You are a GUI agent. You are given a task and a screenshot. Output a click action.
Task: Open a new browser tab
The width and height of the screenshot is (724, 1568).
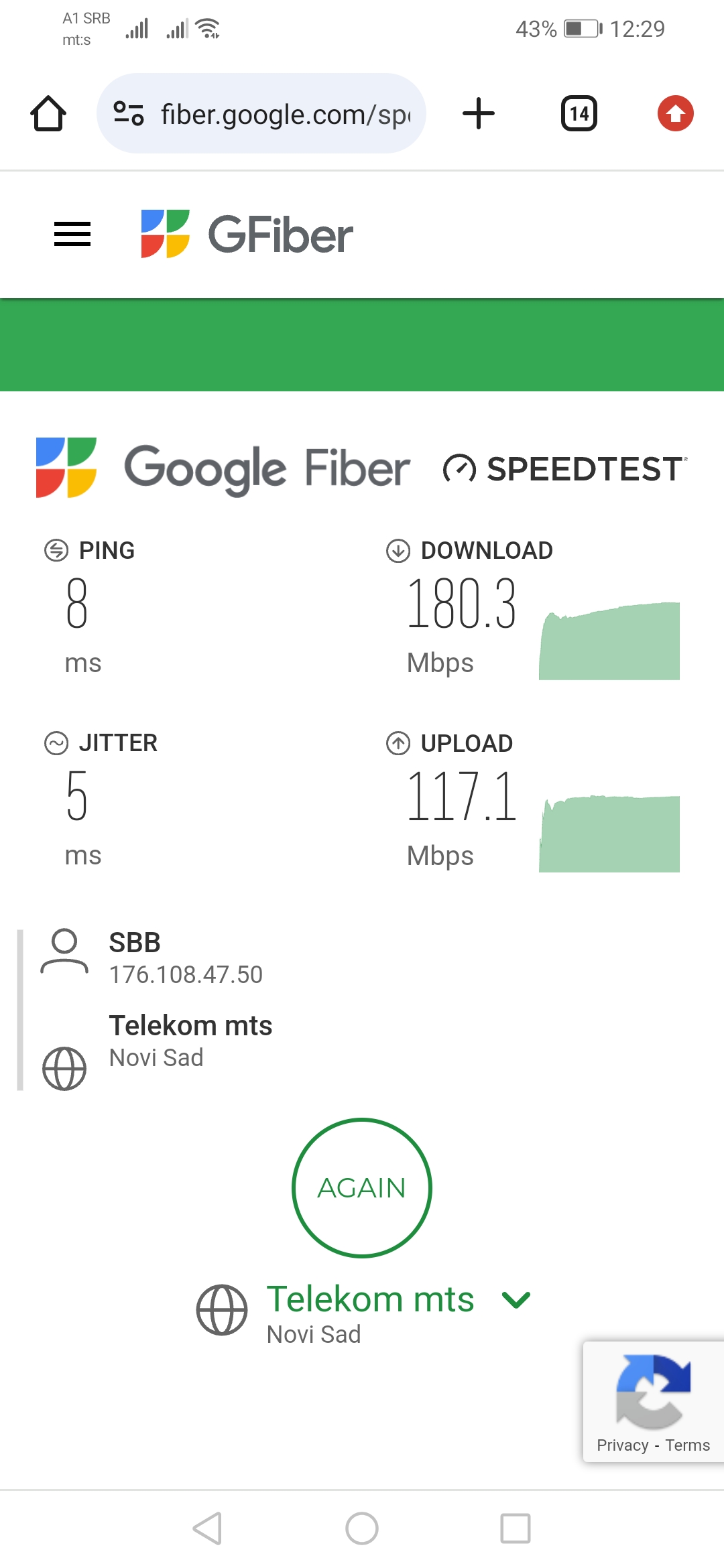[x=479, y=113]
